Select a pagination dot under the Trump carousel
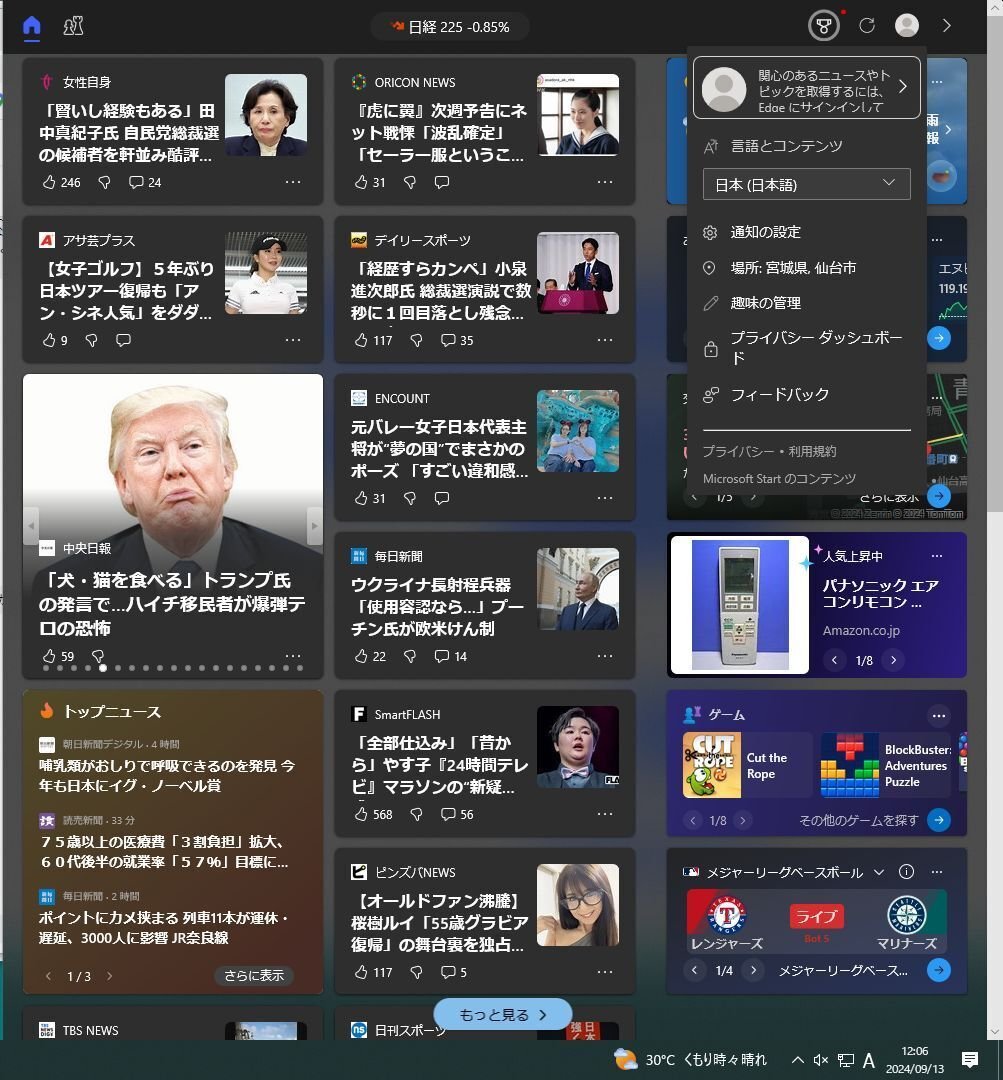The image size is (1003, 1080). pyautogui.click(x=103, y=668)
